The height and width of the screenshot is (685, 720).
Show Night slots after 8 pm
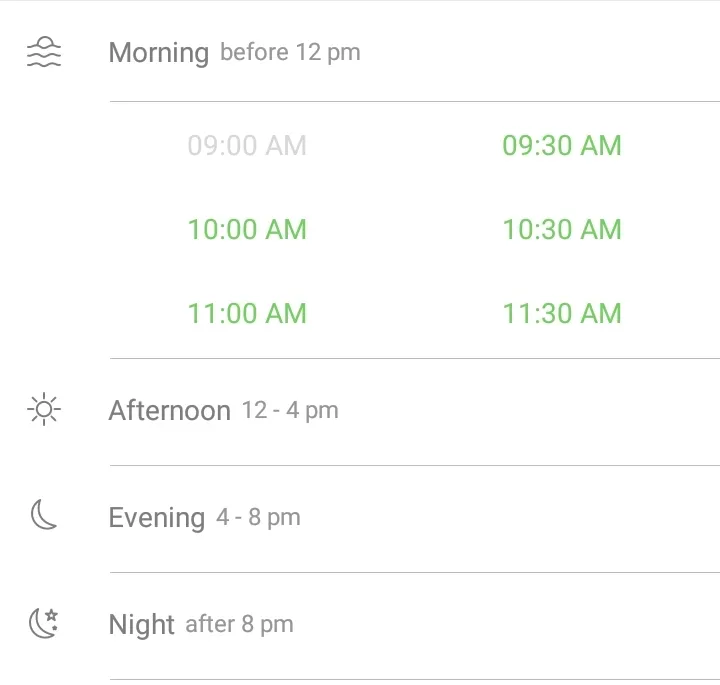tap(200, 625)
